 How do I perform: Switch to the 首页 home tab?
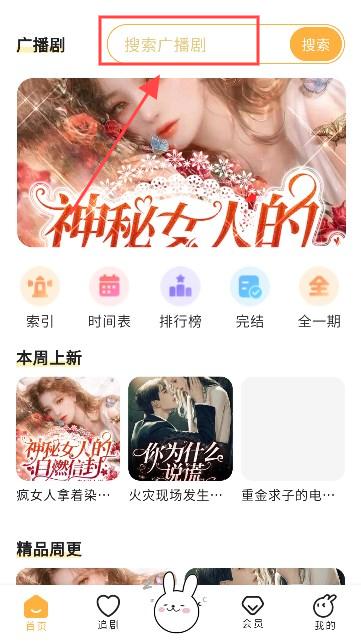pyautogui.click(x=36, y=612)
